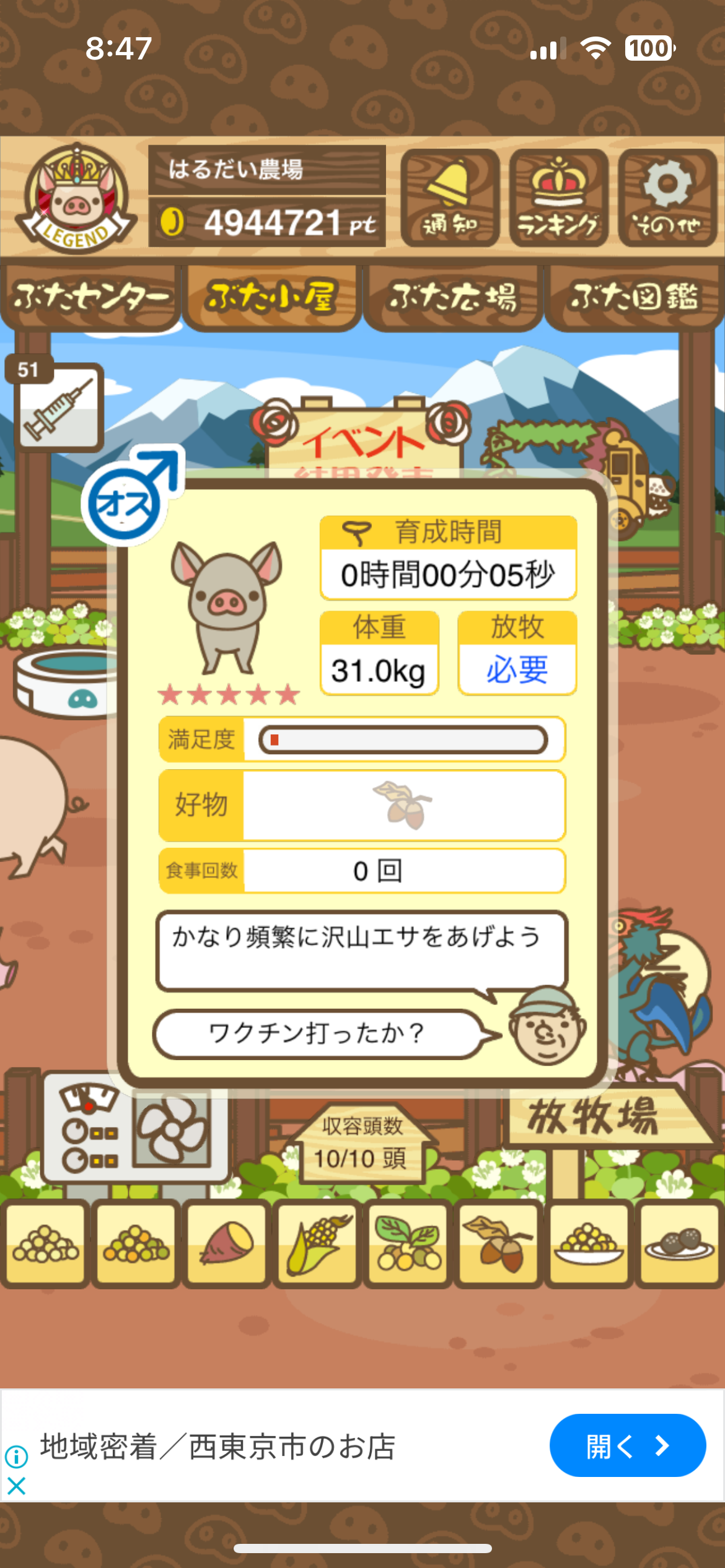This screenshot has height=1568, width=725.
Task: Pick the dark truffle plate feed
Action: [x=679, y=1242]
